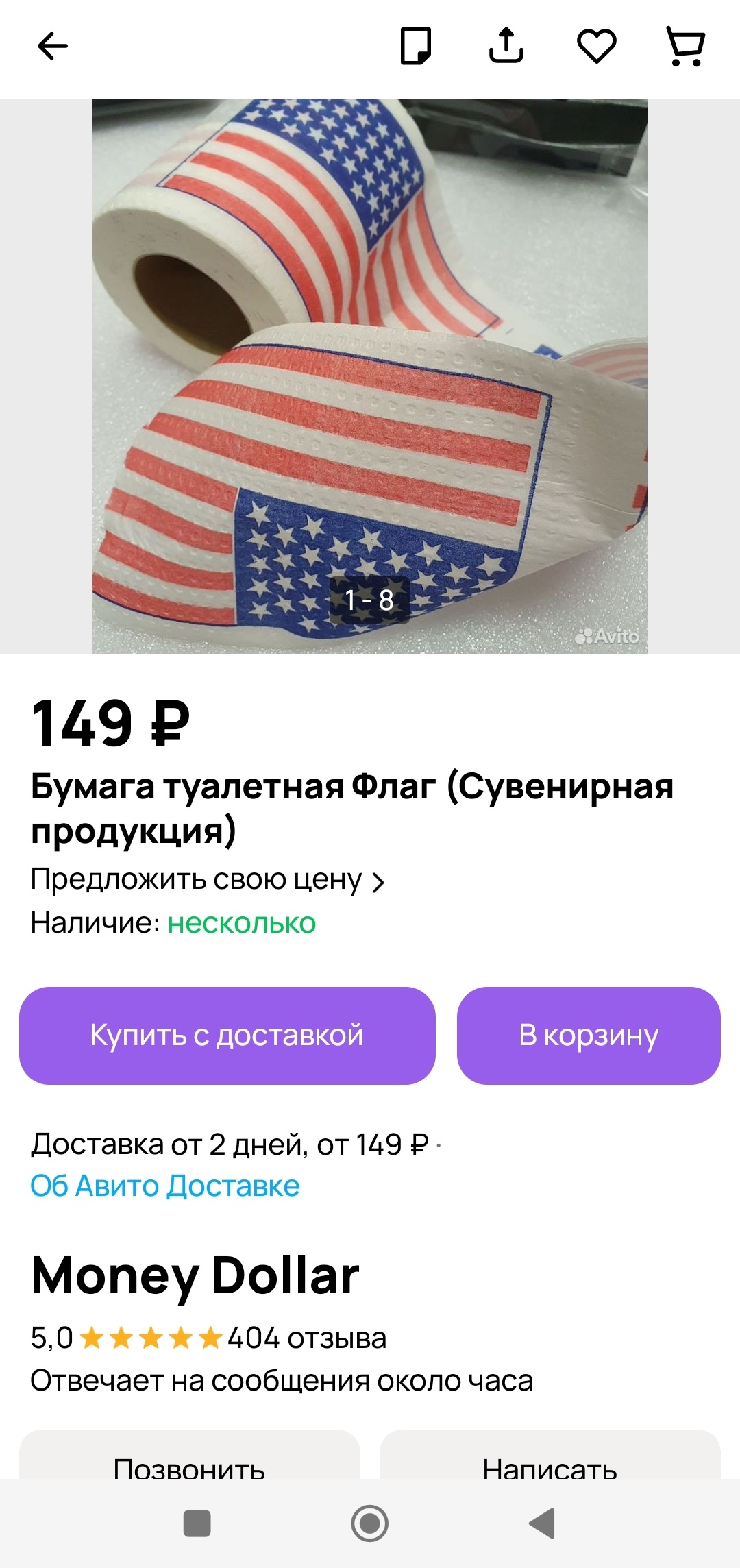Add listing to favorites with heart icon
This screenshot has height=1568, width=740.
[x=596, y=47]
